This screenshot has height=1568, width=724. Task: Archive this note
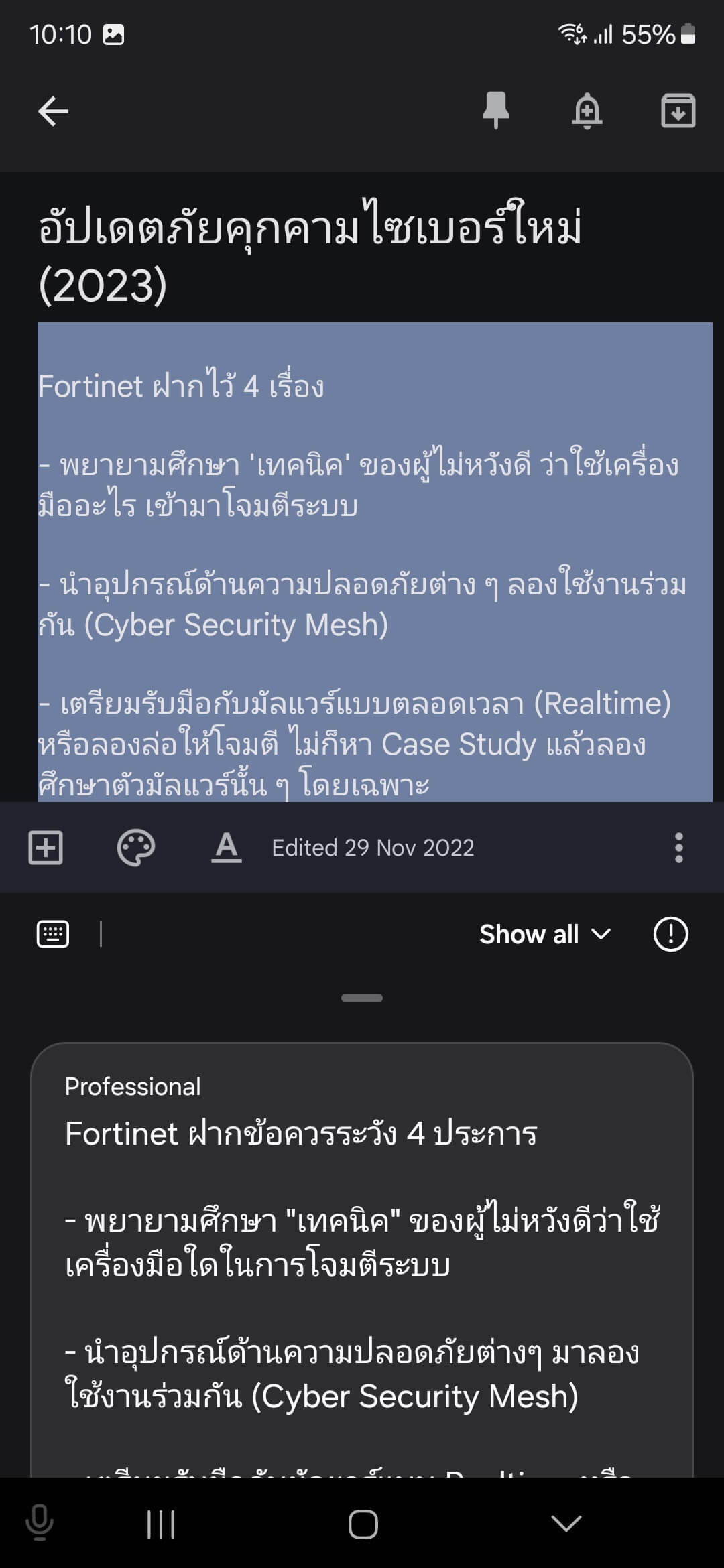pos(678,111)
